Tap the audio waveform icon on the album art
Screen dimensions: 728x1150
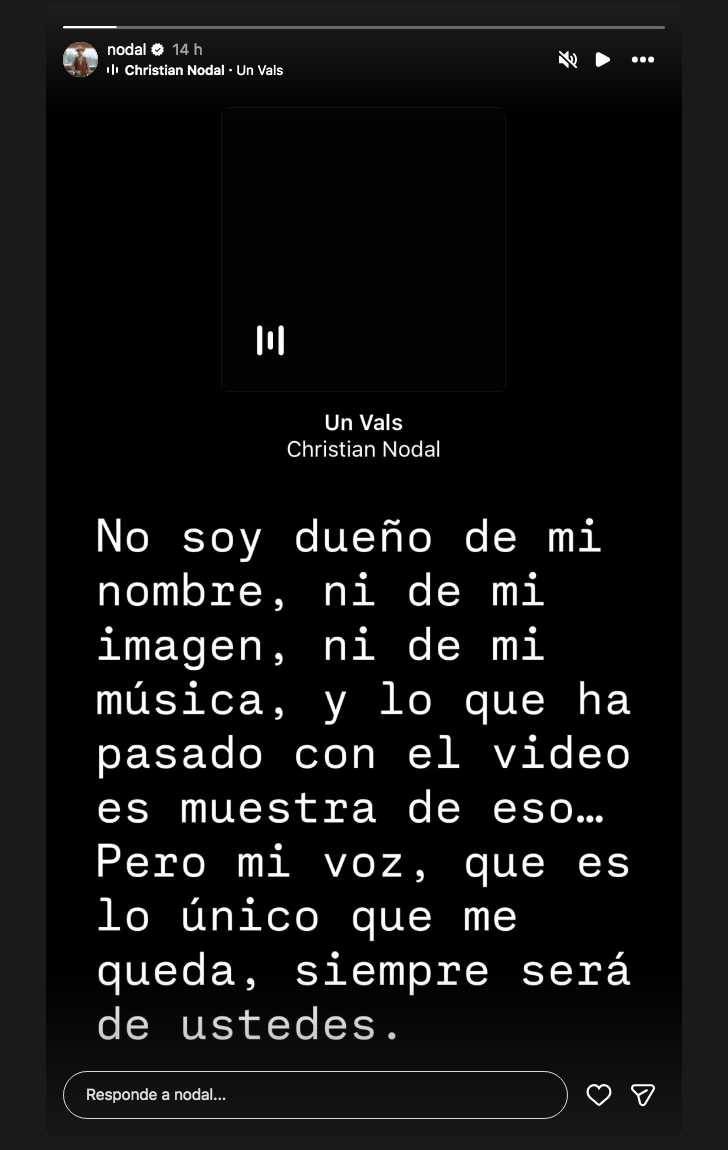[268, 341]
